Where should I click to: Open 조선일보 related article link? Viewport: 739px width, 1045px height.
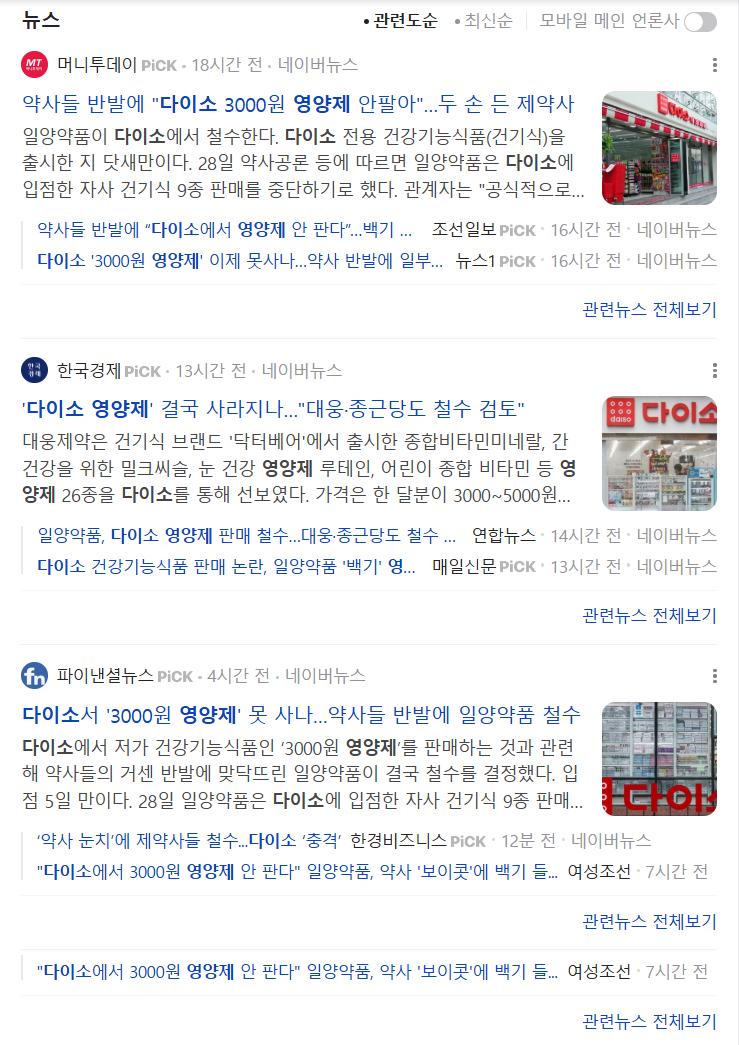[224, 229]
